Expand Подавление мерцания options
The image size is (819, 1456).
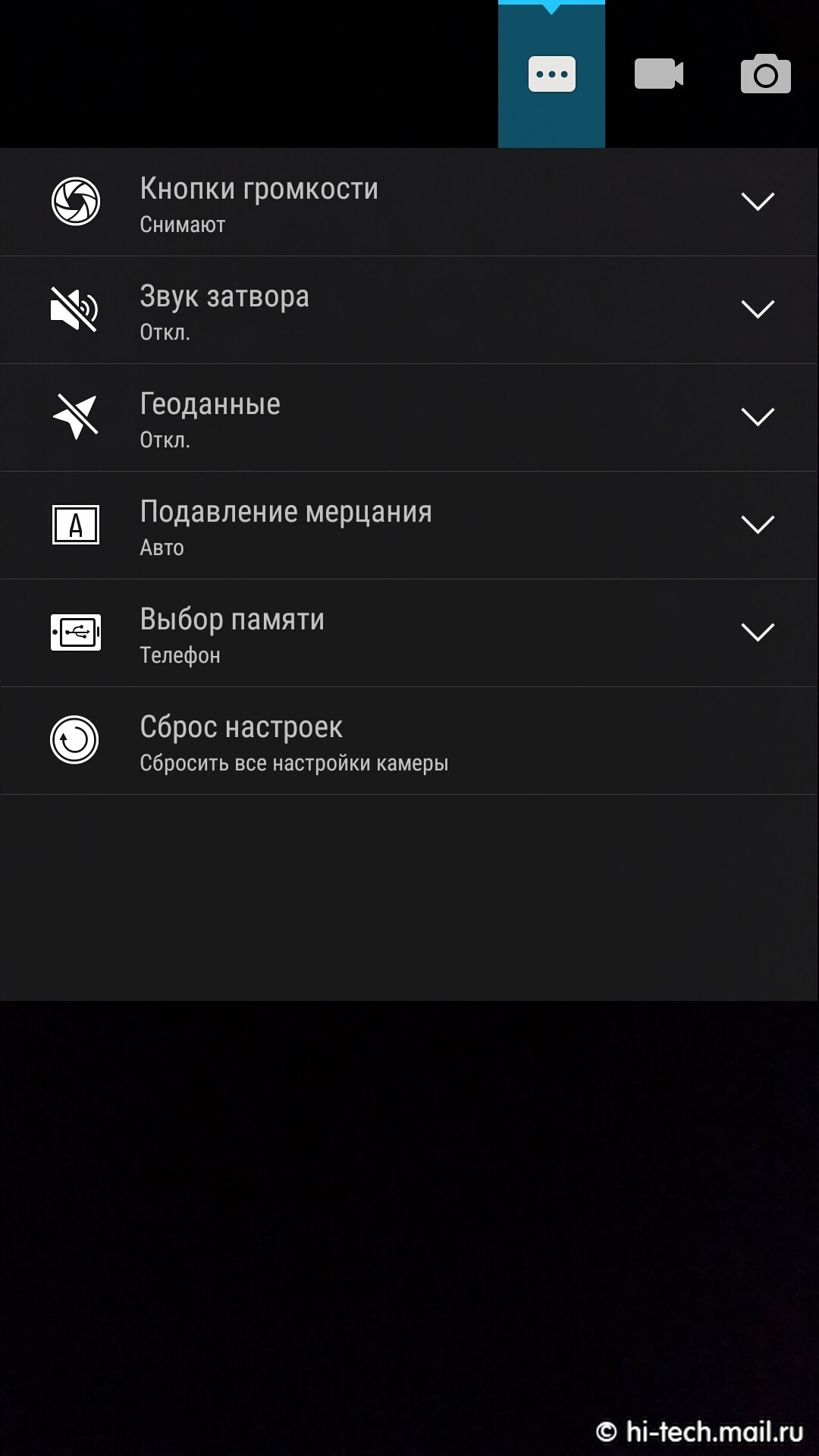[409, 526]
